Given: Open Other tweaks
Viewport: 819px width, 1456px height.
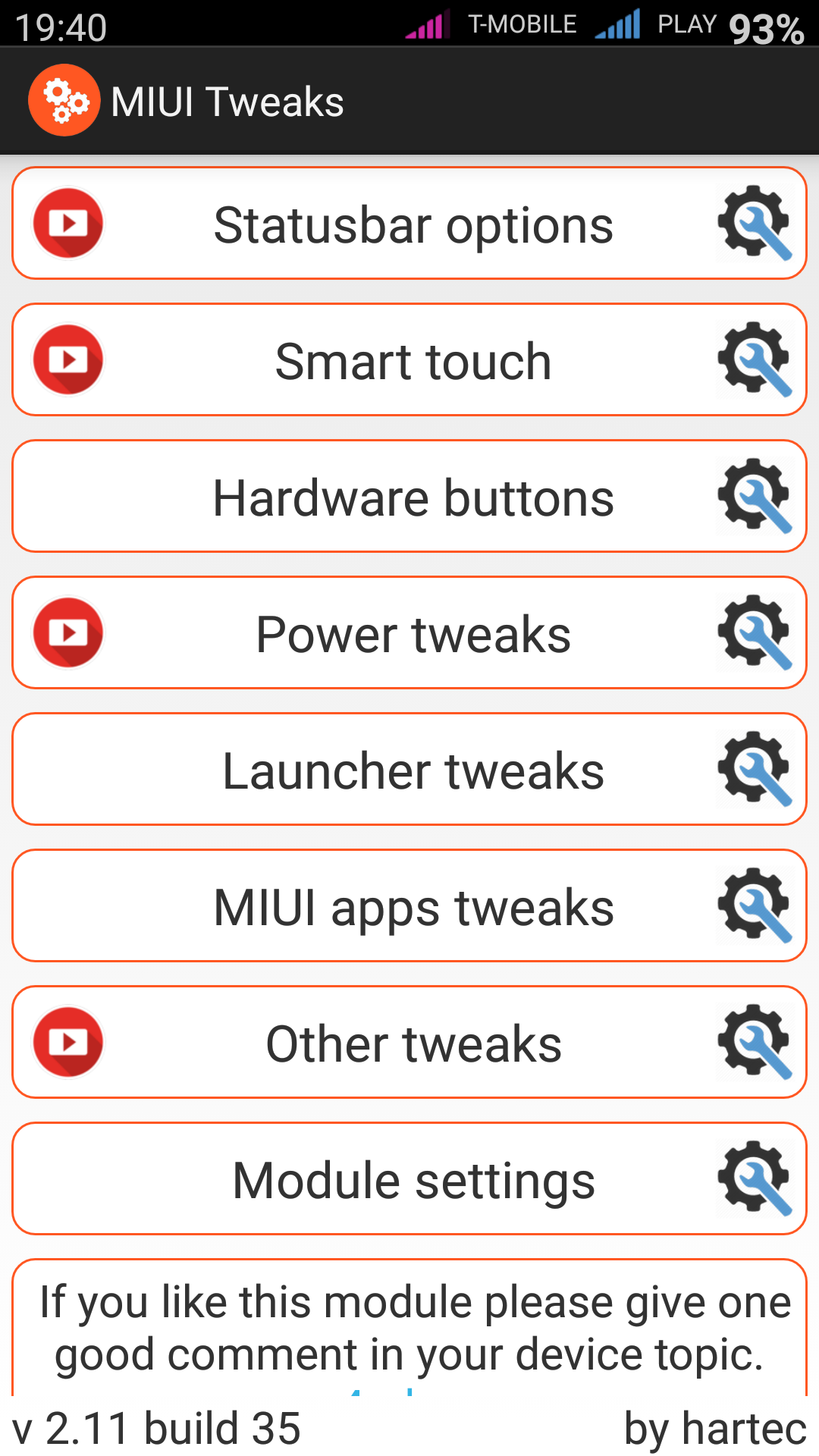Looking at the screenshot, I should (413, 1043).
